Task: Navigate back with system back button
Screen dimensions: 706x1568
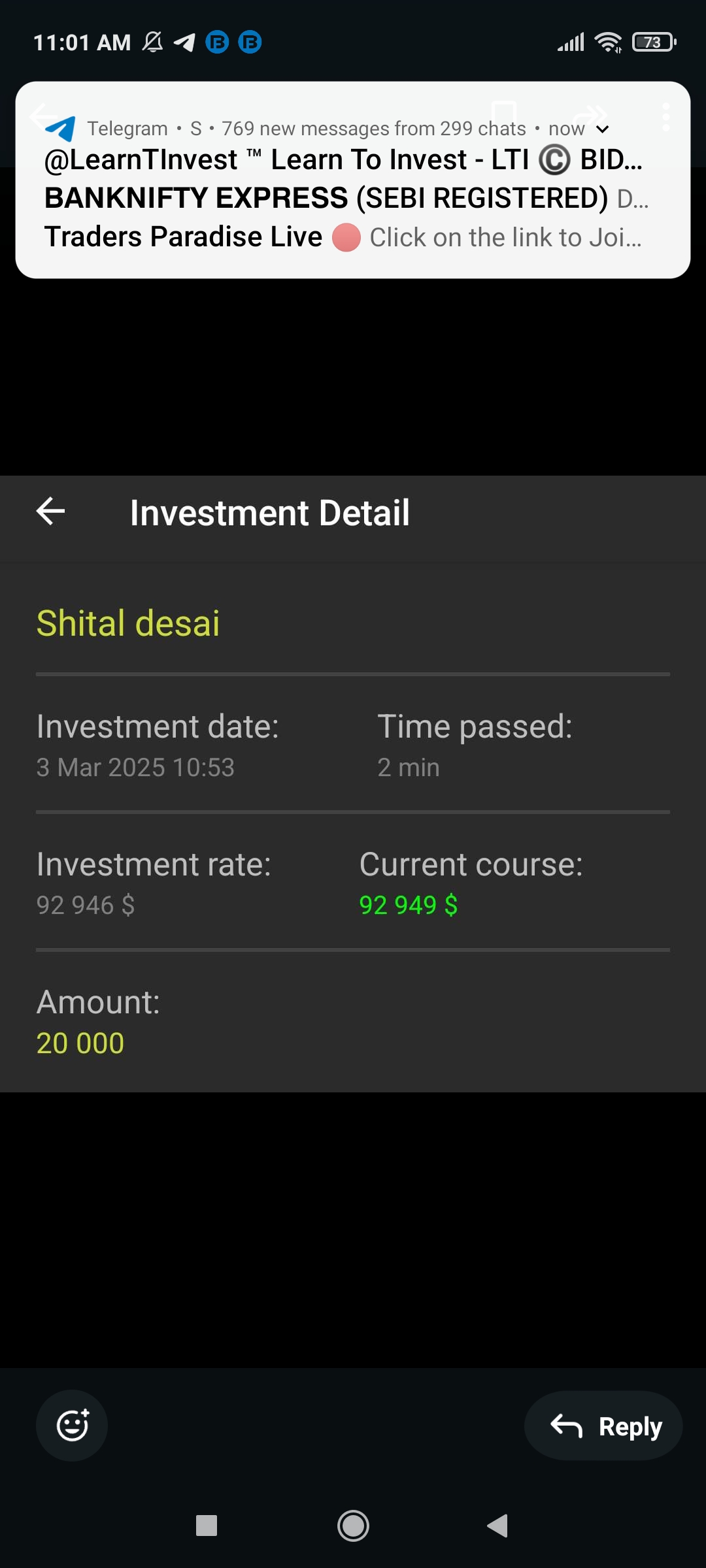Action: click(x=498, y=1526)
